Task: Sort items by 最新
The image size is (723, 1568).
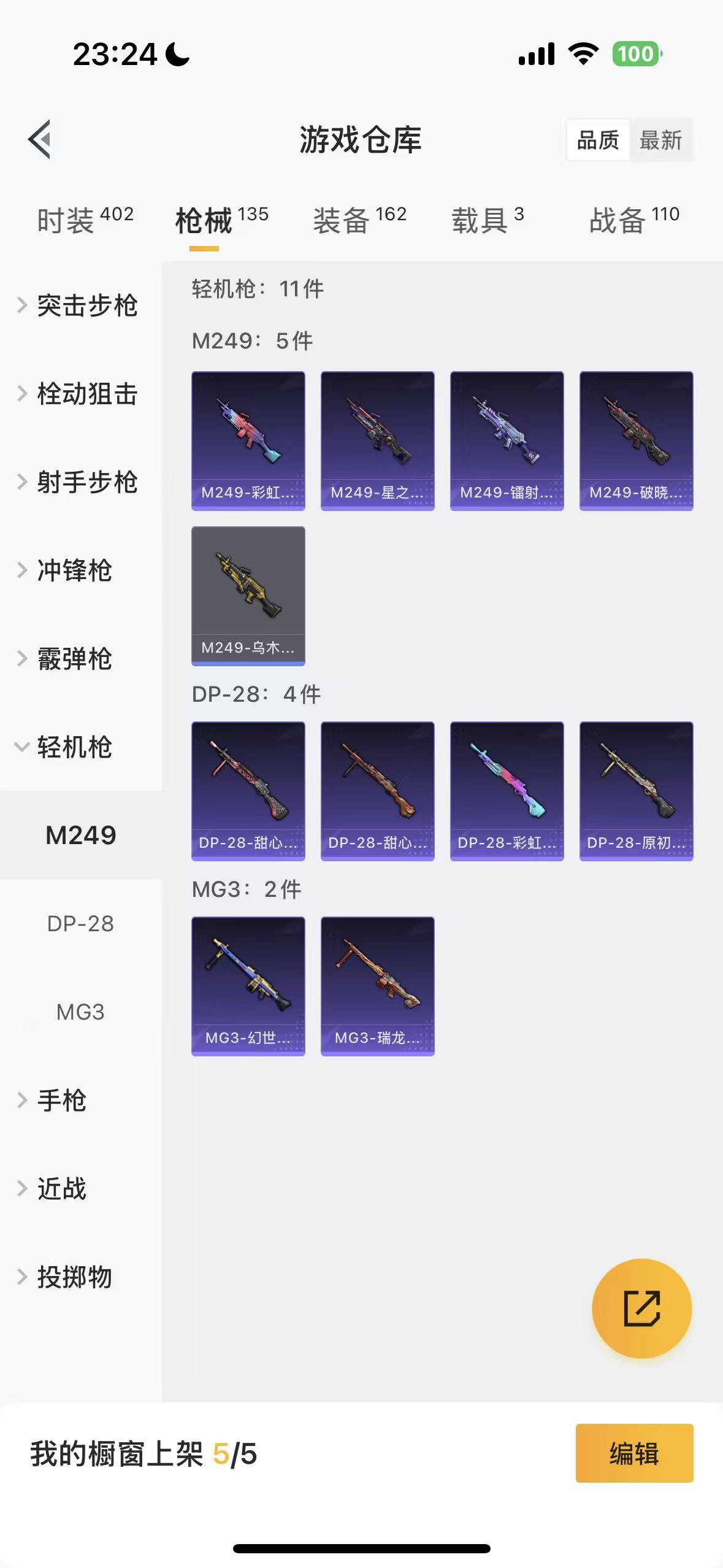Action: [x=660, y=140]
